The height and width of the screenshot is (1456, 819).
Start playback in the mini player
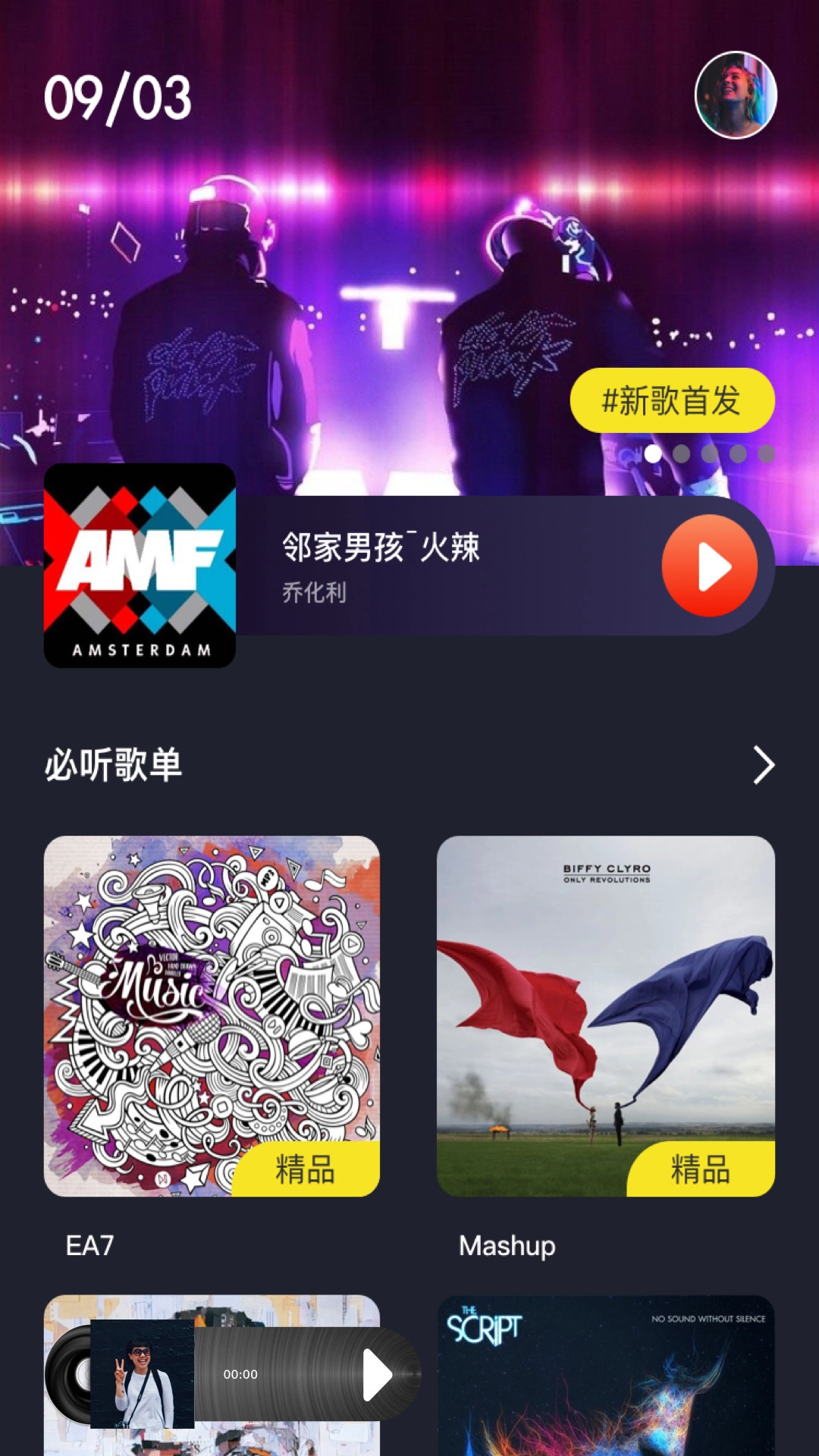[x=377, y=1374]
